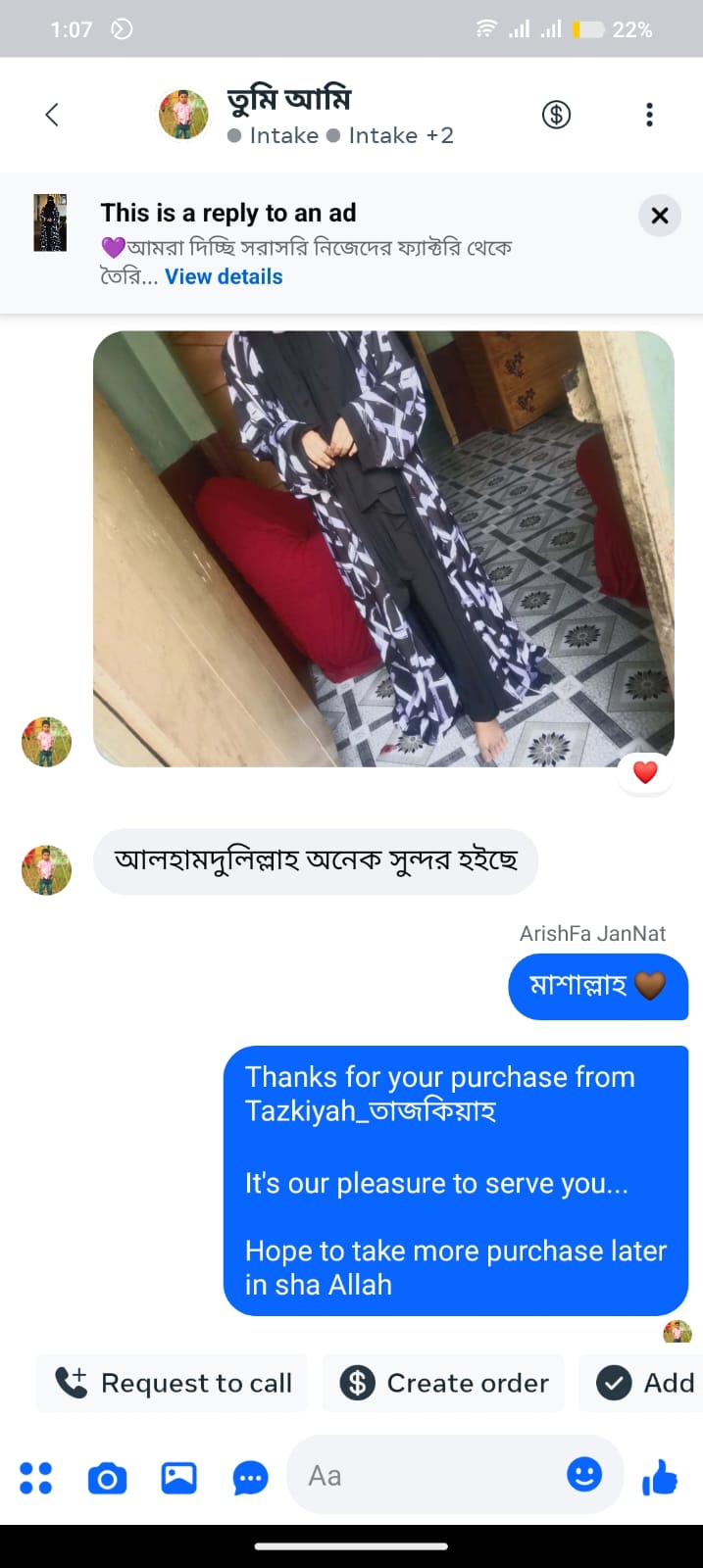The image size is (703, 1568).
Task: Tap the Request to call button
Action: click(x=174, y=1383)
